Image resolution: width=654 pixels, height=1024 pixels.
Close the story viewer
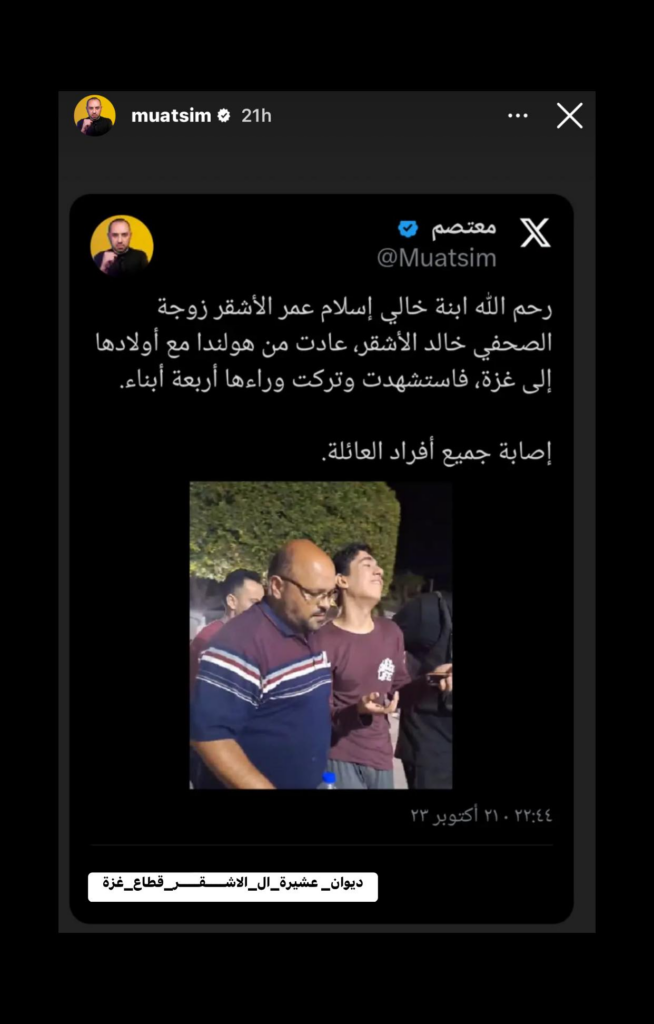tap(569, 116)
